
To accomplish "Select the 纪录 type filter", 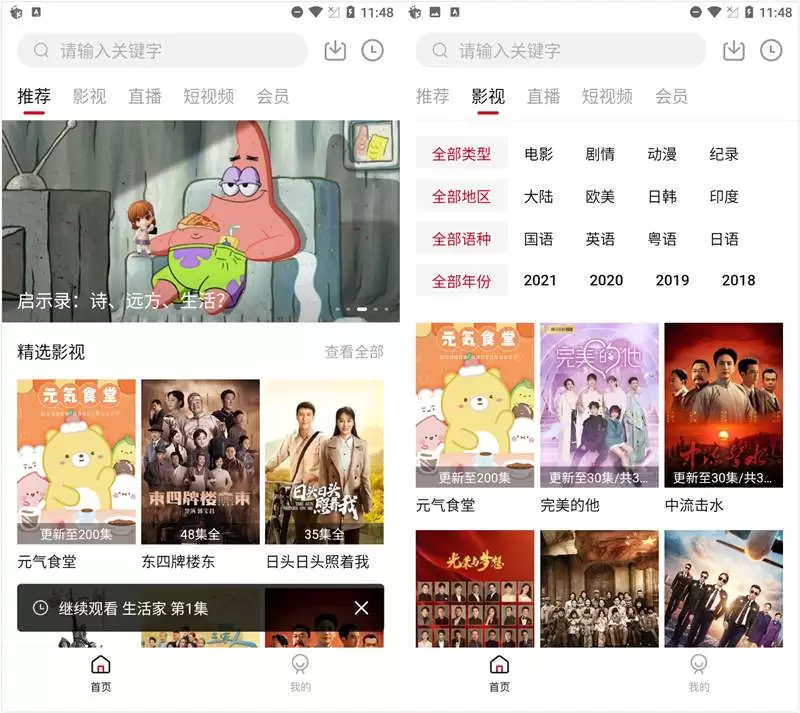I will coord(724,154).
